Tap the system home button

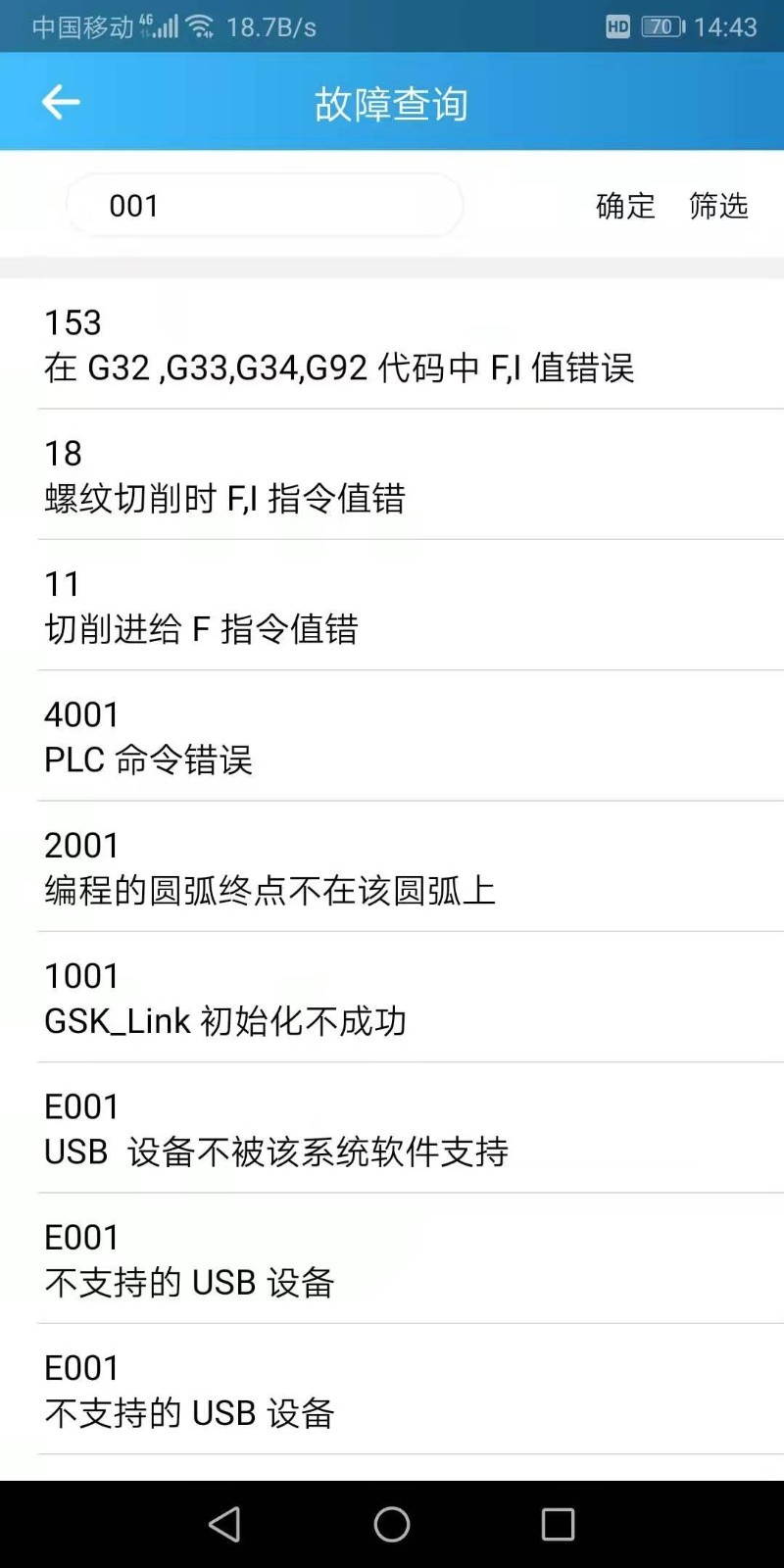pyautogui.click(x=392, y=1524)
